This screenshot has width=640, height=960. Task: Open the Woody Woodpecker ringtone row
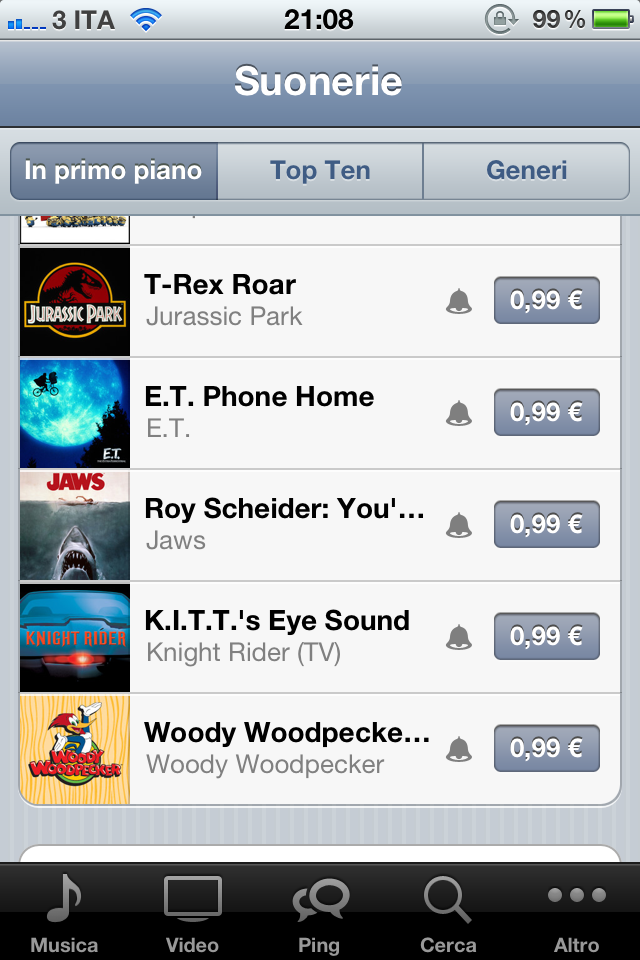point(280,748)
